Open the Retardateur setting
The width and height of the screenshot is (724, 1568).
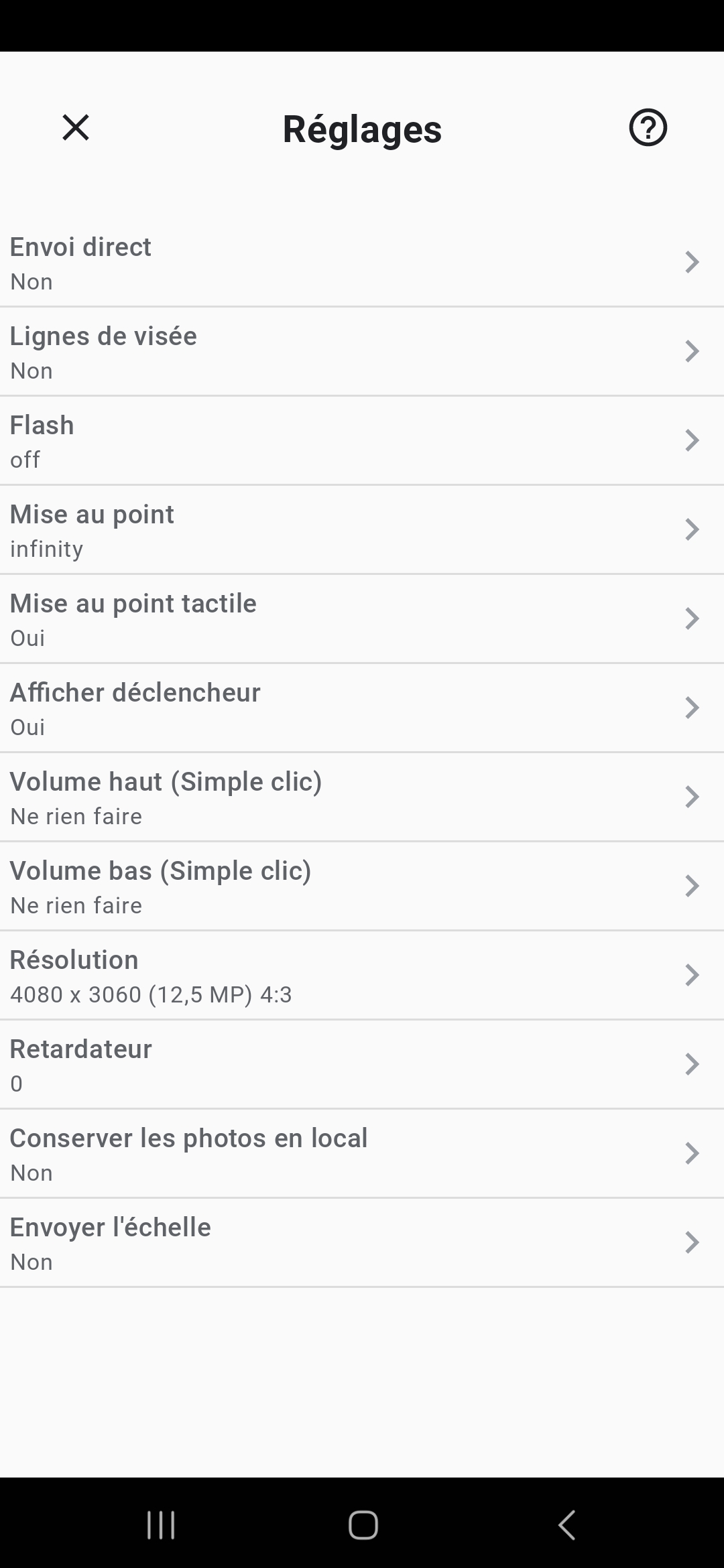(x=362, y=1064)
